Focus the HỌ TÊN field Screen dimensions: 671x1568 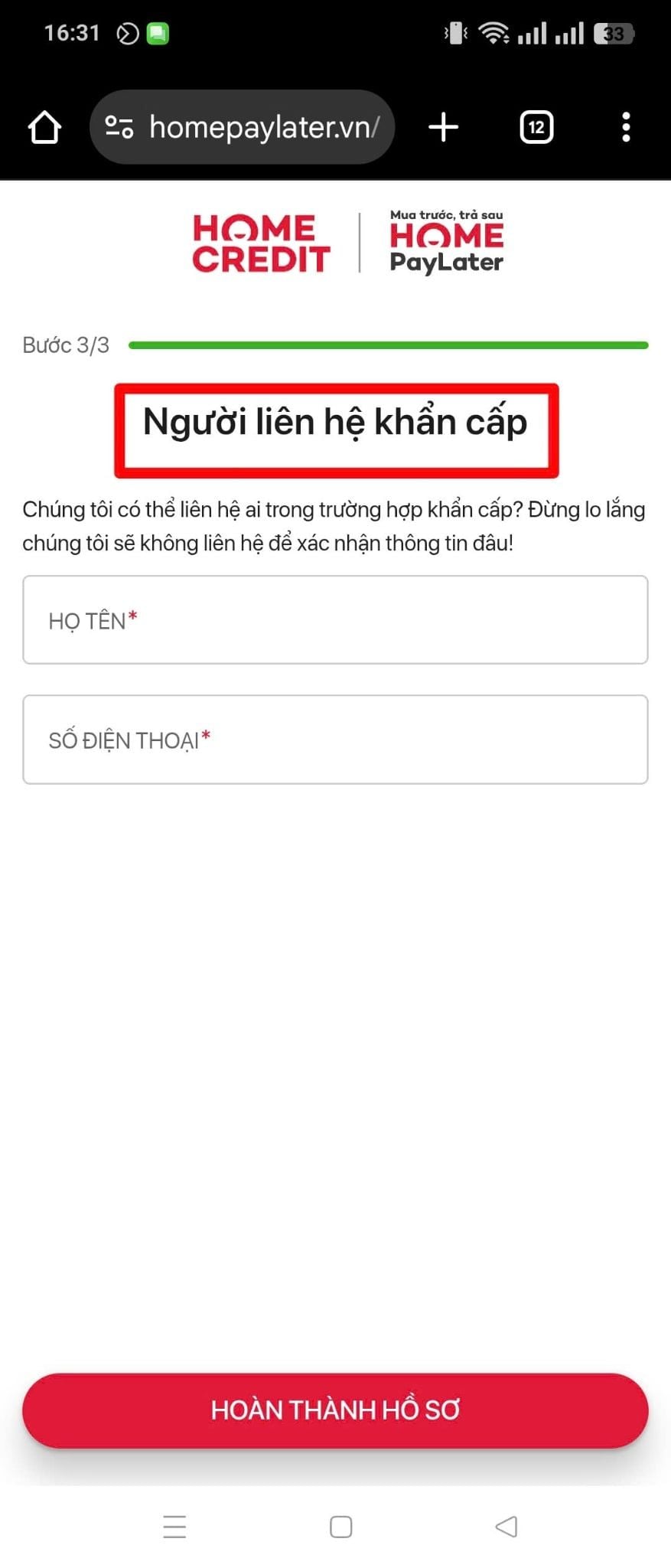335,619
